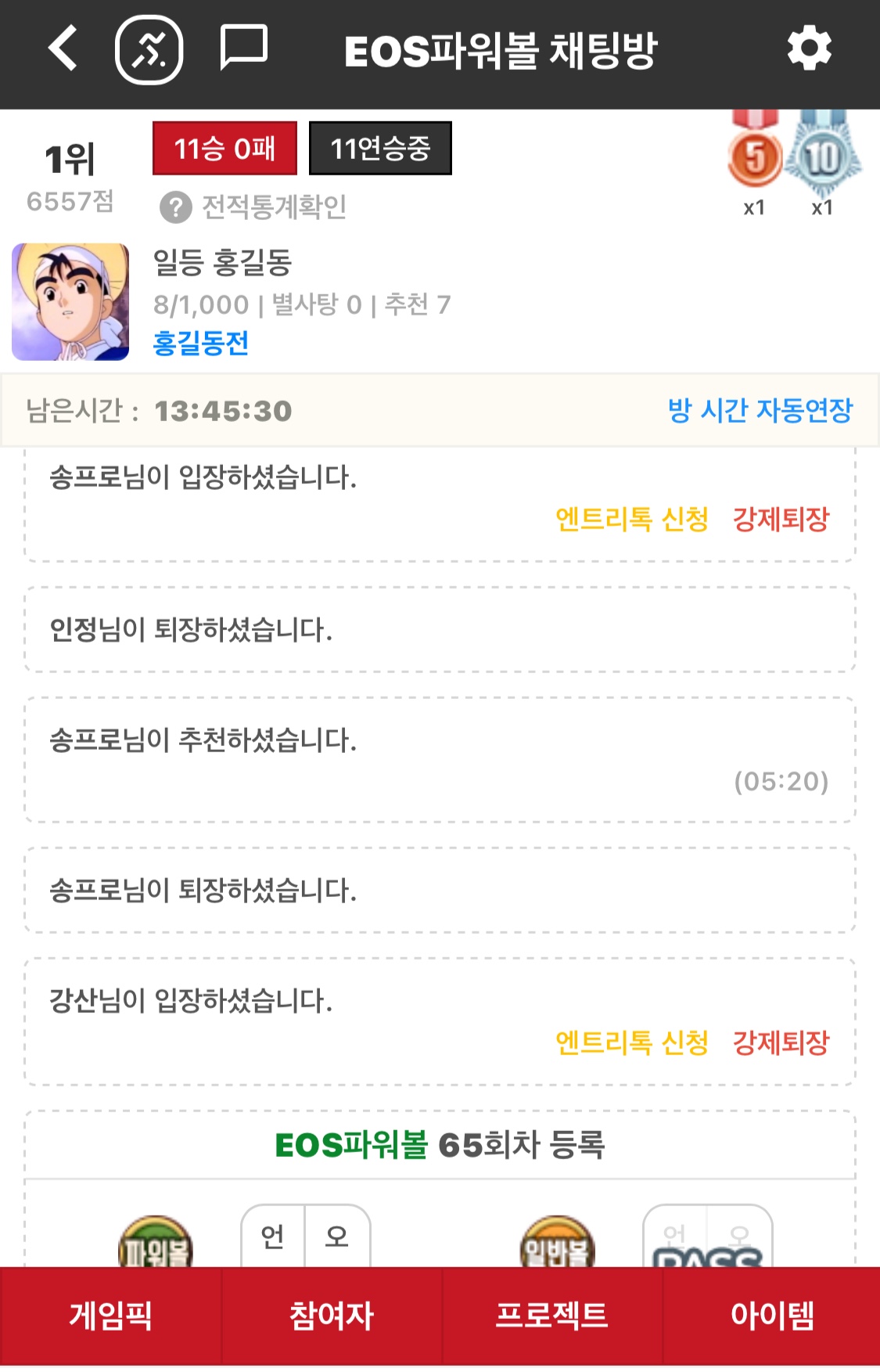Force-kick 송프로 with 강제퇴장
This screenshot has height=1372, width=880.
[x=780, y=519]
